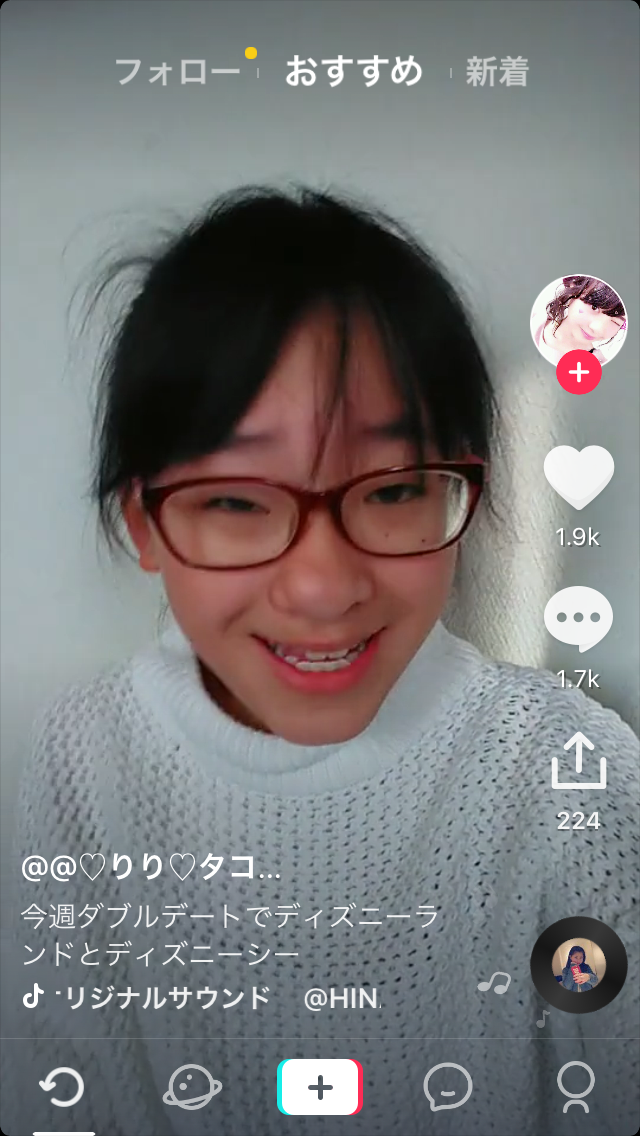Screen dimensions: 640x1136
Task: Switch to the フォロー tab
Action: coord(178,72)
